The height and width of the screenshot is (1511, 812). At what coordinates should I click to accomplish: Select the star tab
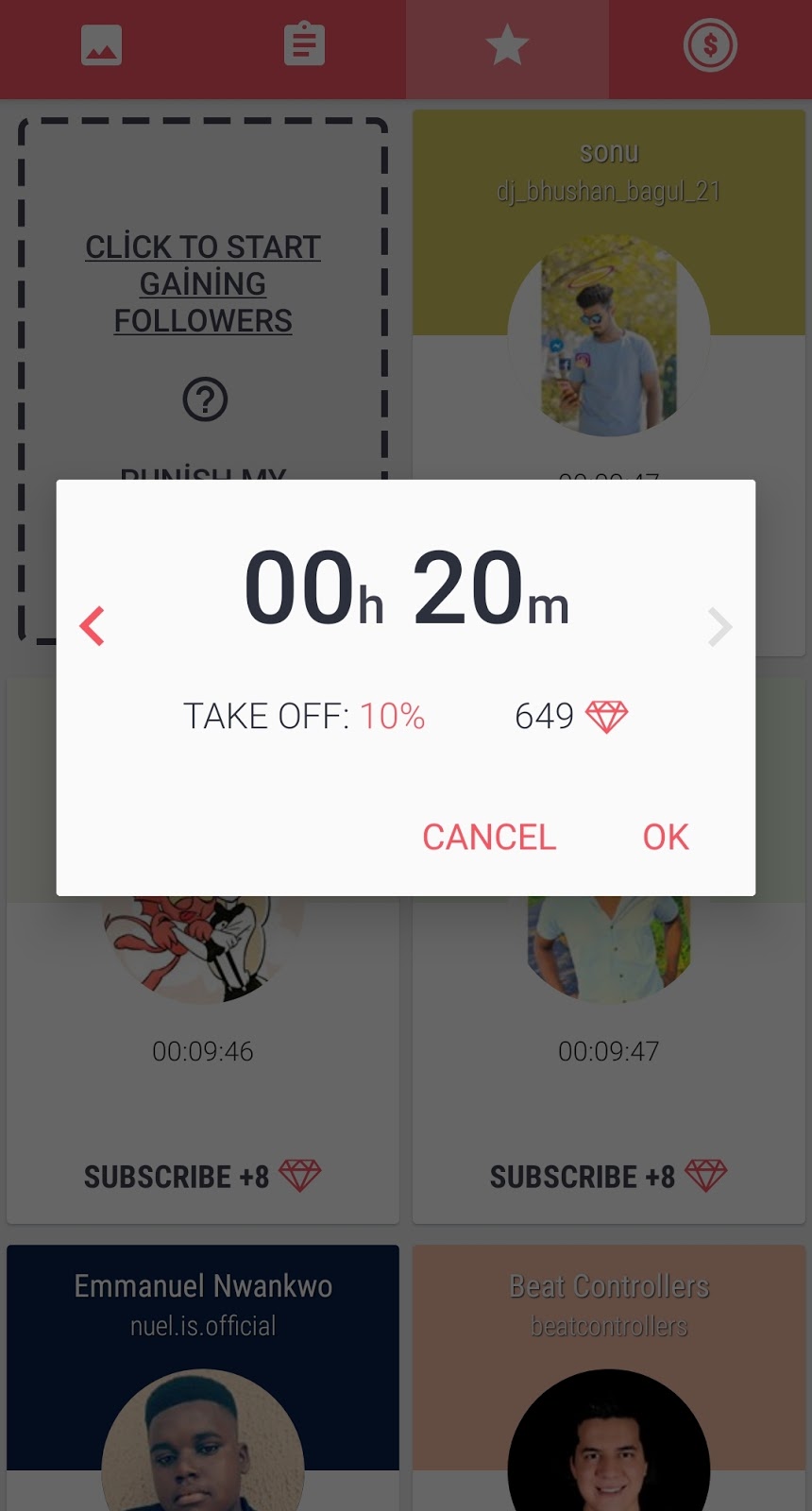coord(507,46)
